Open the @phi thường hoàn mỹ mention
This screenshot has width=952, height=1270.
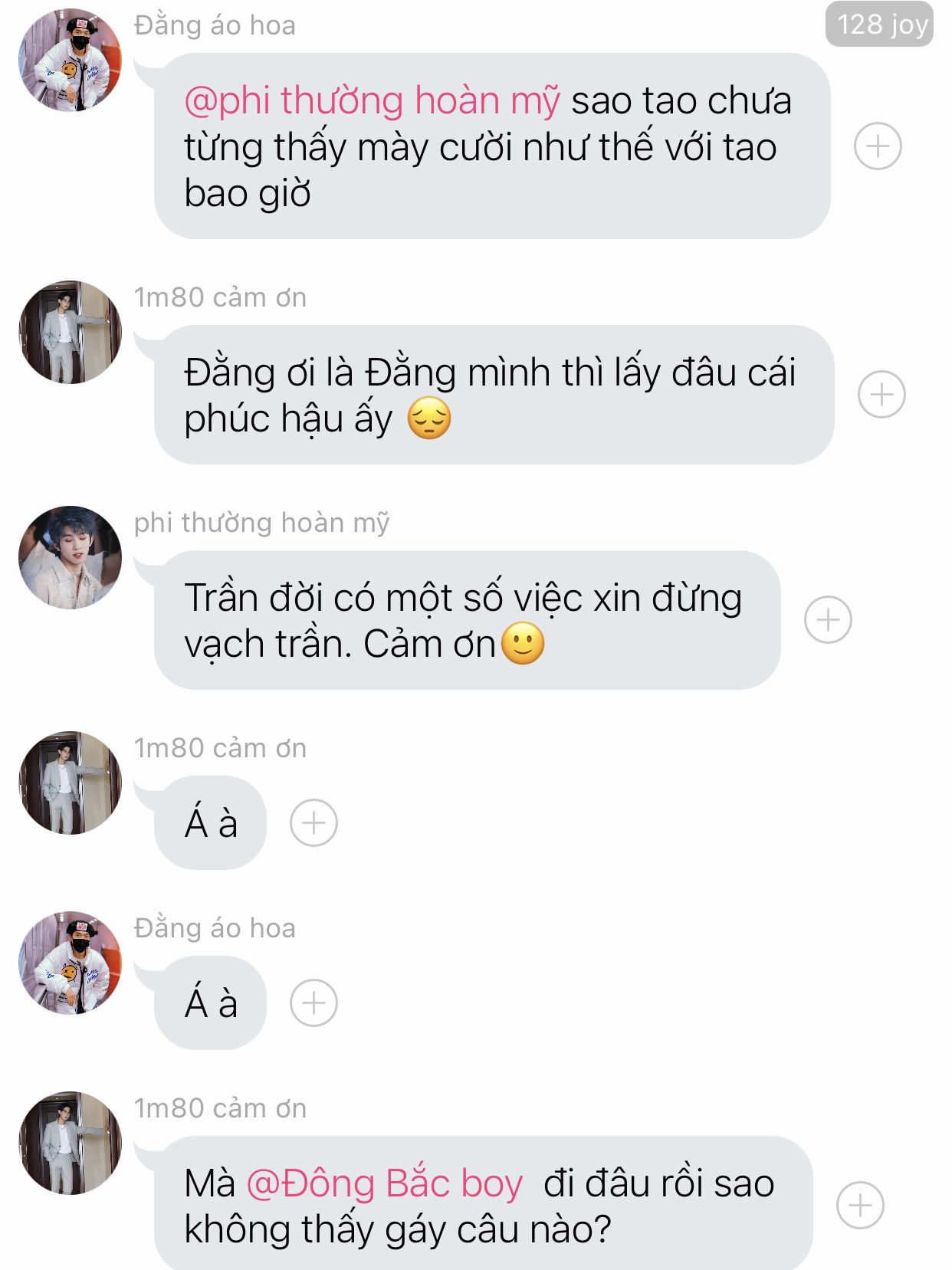click(x=372, y=101)
